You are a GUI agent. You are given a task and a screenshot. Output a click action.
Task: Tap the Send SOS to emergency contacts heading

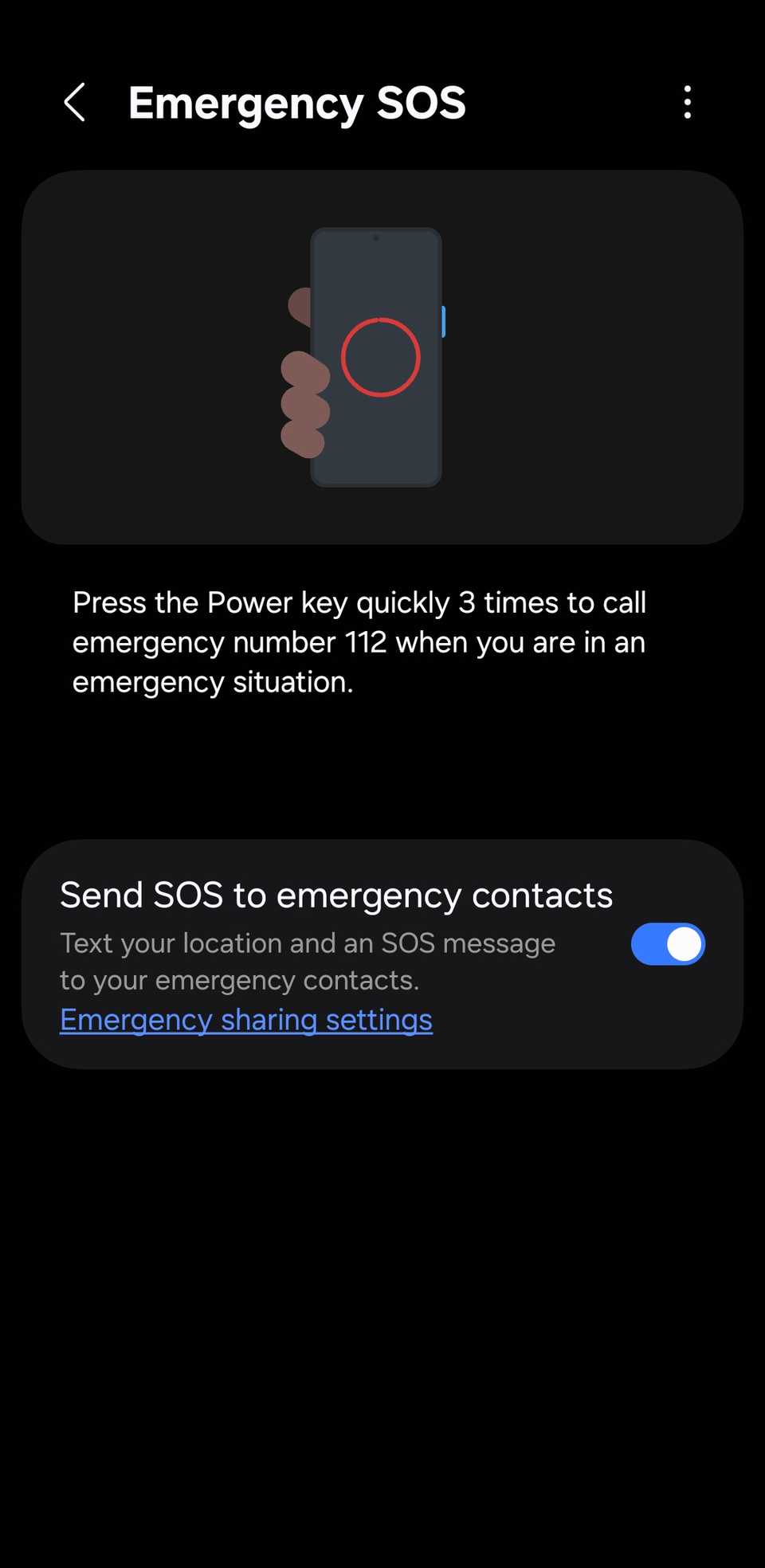coord(335,894)
